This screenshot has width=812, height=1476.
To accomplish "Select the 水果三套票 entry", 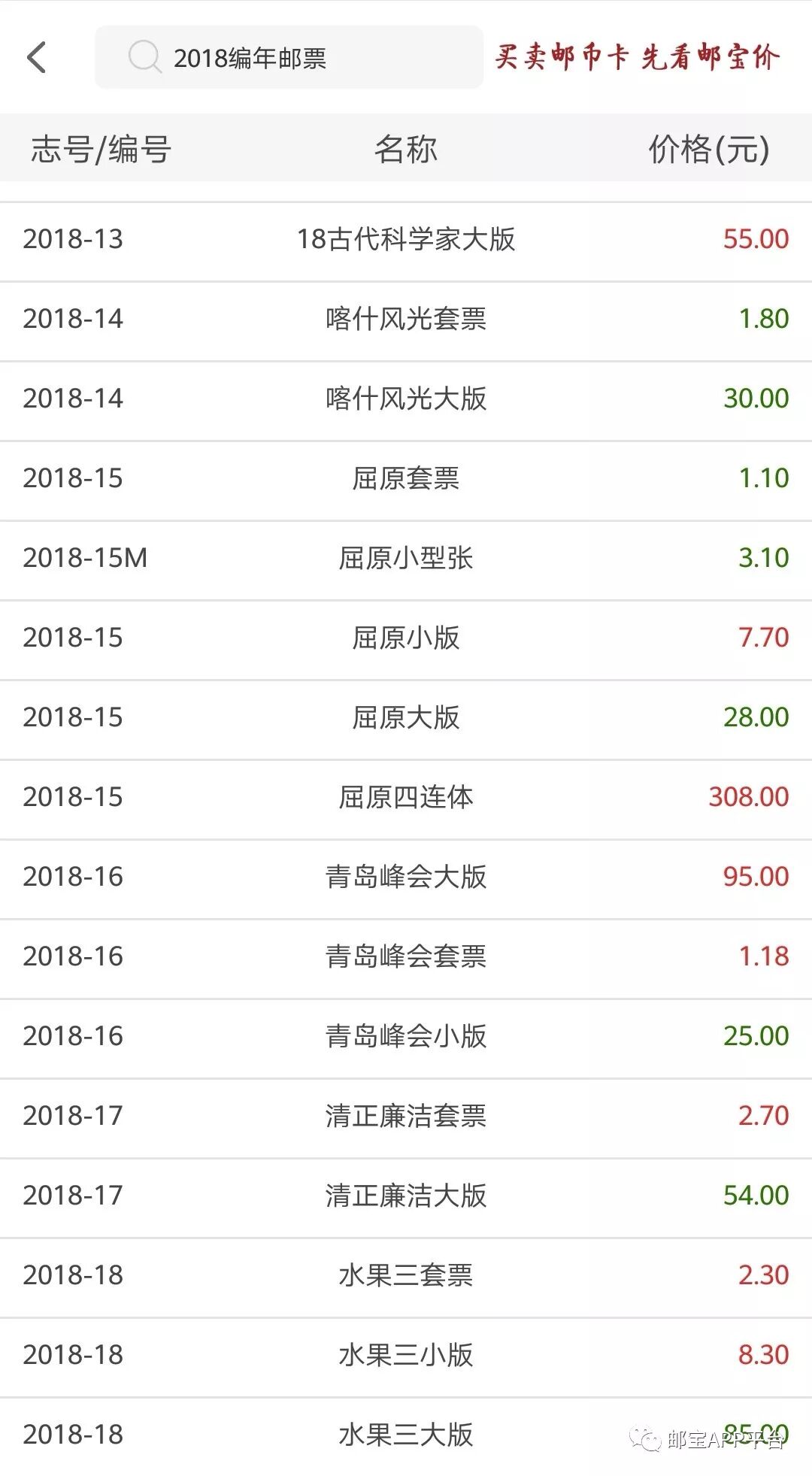I will pyautogui.click(x=406, y=1276).
